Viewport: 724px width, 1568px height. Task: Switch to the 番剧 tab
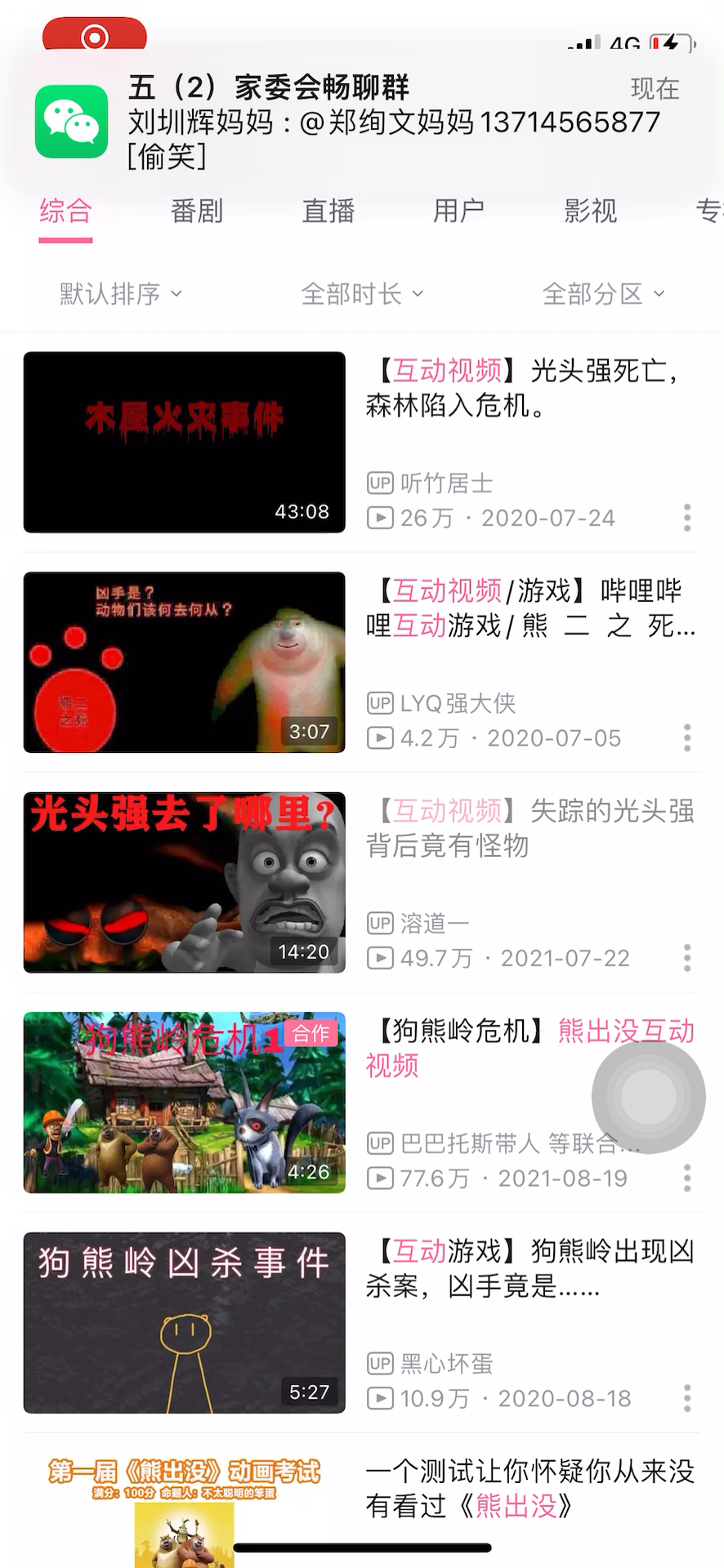(196, 211)
